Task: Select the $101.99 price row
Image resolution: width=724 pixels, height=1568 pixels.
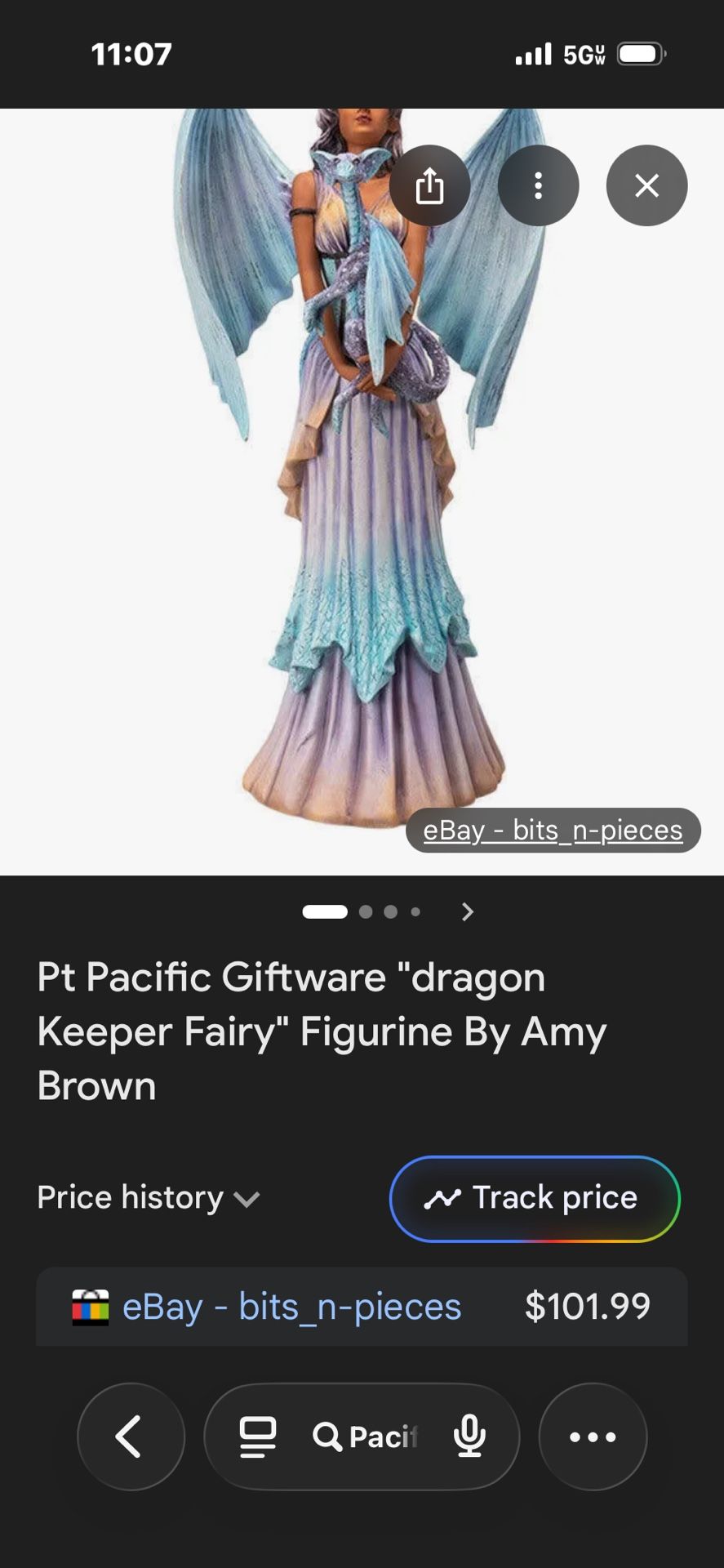Action: pyautogui.click(x=588, y=1307)
